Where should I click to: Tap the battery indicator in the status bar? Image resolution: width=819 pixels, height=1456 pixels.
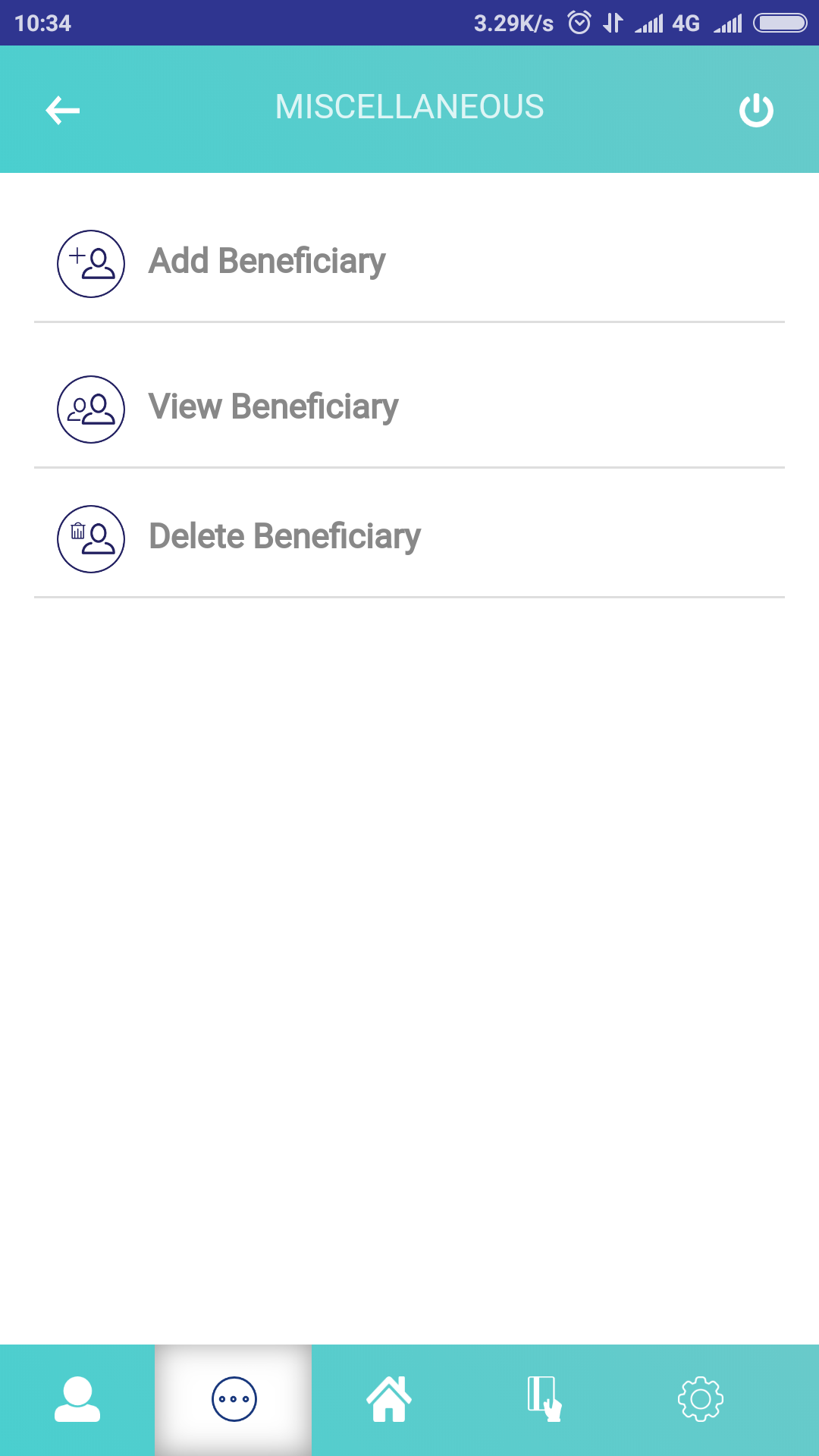pos(781,23)
